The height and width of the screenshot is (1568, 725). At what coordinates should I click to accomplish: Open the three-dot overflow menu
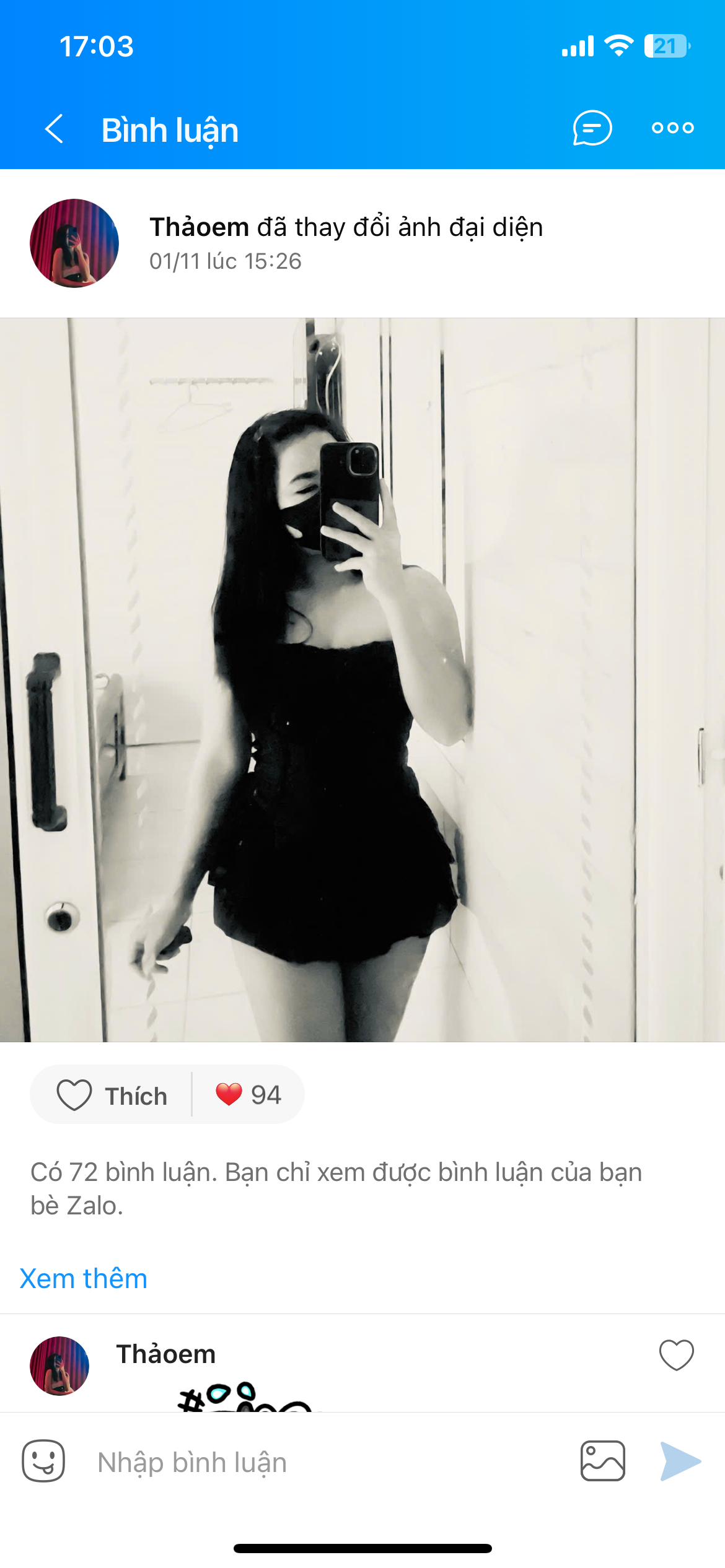click(672, 128)
